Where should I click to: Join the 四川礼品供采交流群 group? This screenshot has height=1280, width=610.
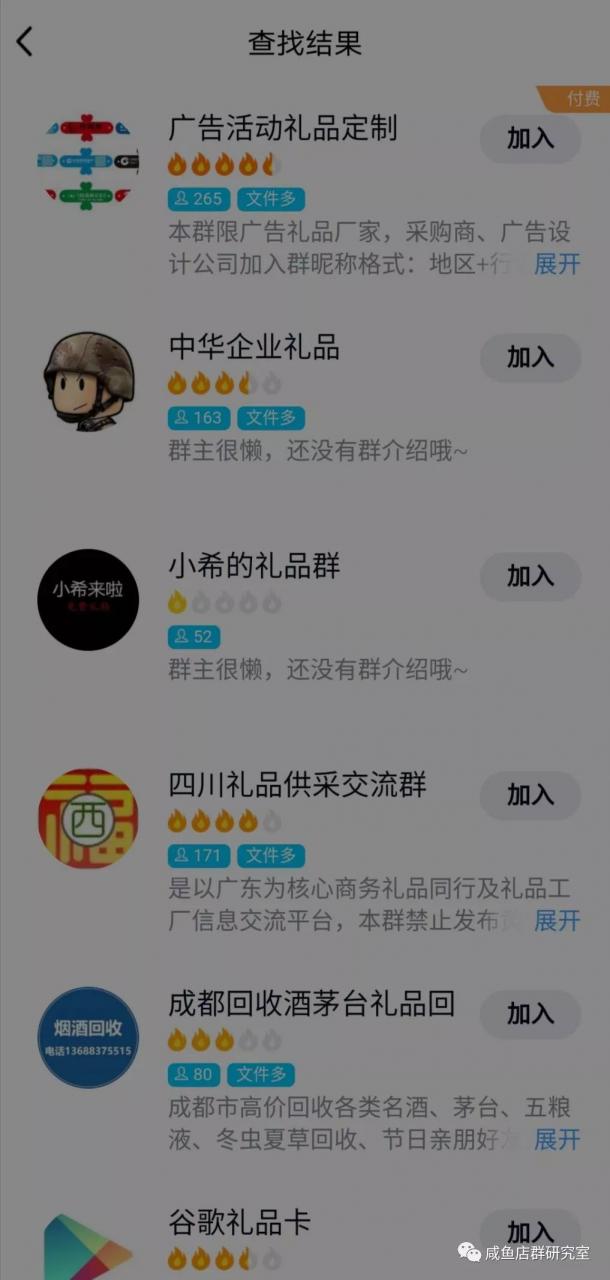[x=530, y=795]
